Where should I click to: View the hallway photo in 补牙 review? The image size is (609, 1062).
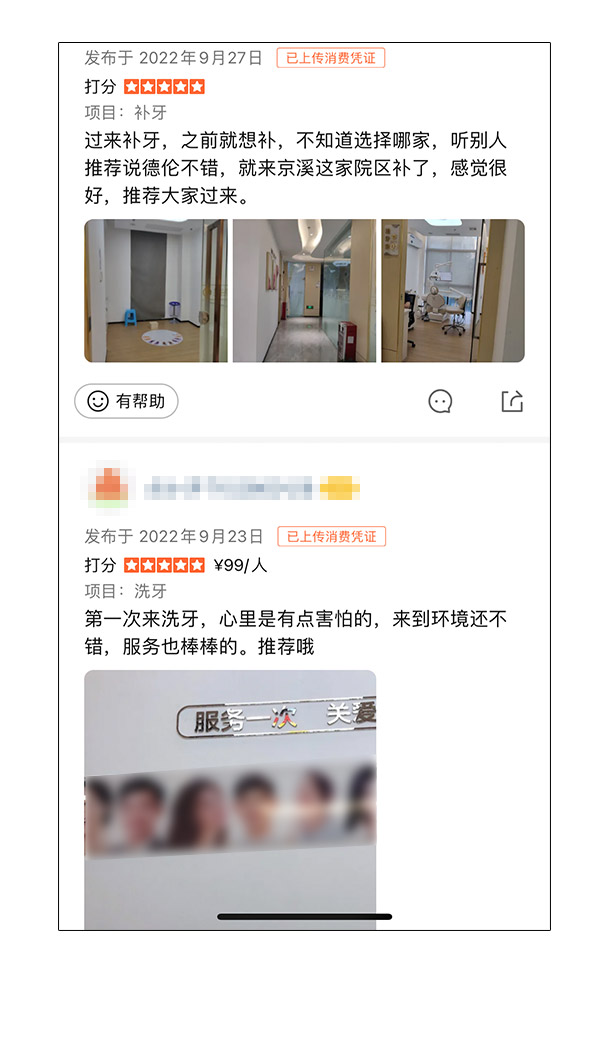click(x=304, y=291)
